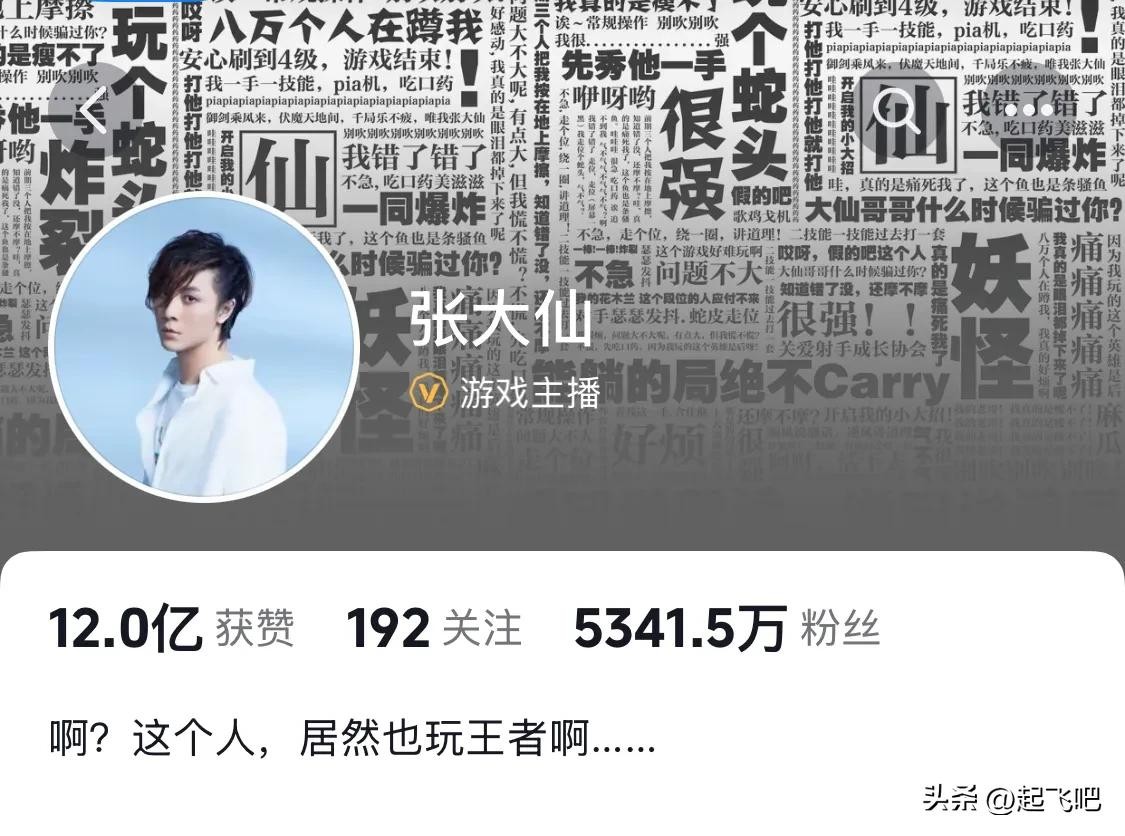Open search on the profile header
This screenshot has height=836, width=1125.
click(x=897, y=110)
